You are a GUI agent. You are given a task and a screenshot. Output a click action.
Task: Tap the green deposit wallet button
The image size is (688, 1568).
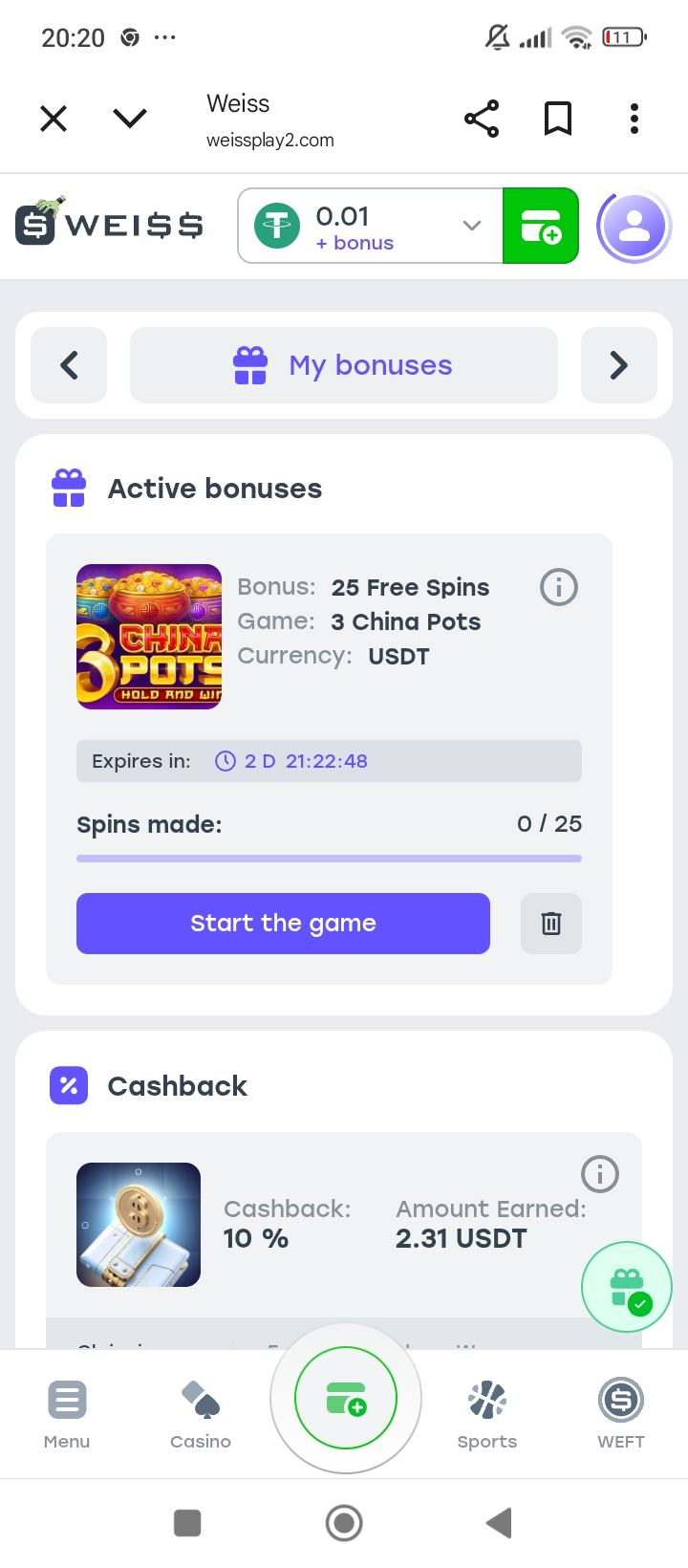pos(541,227)
